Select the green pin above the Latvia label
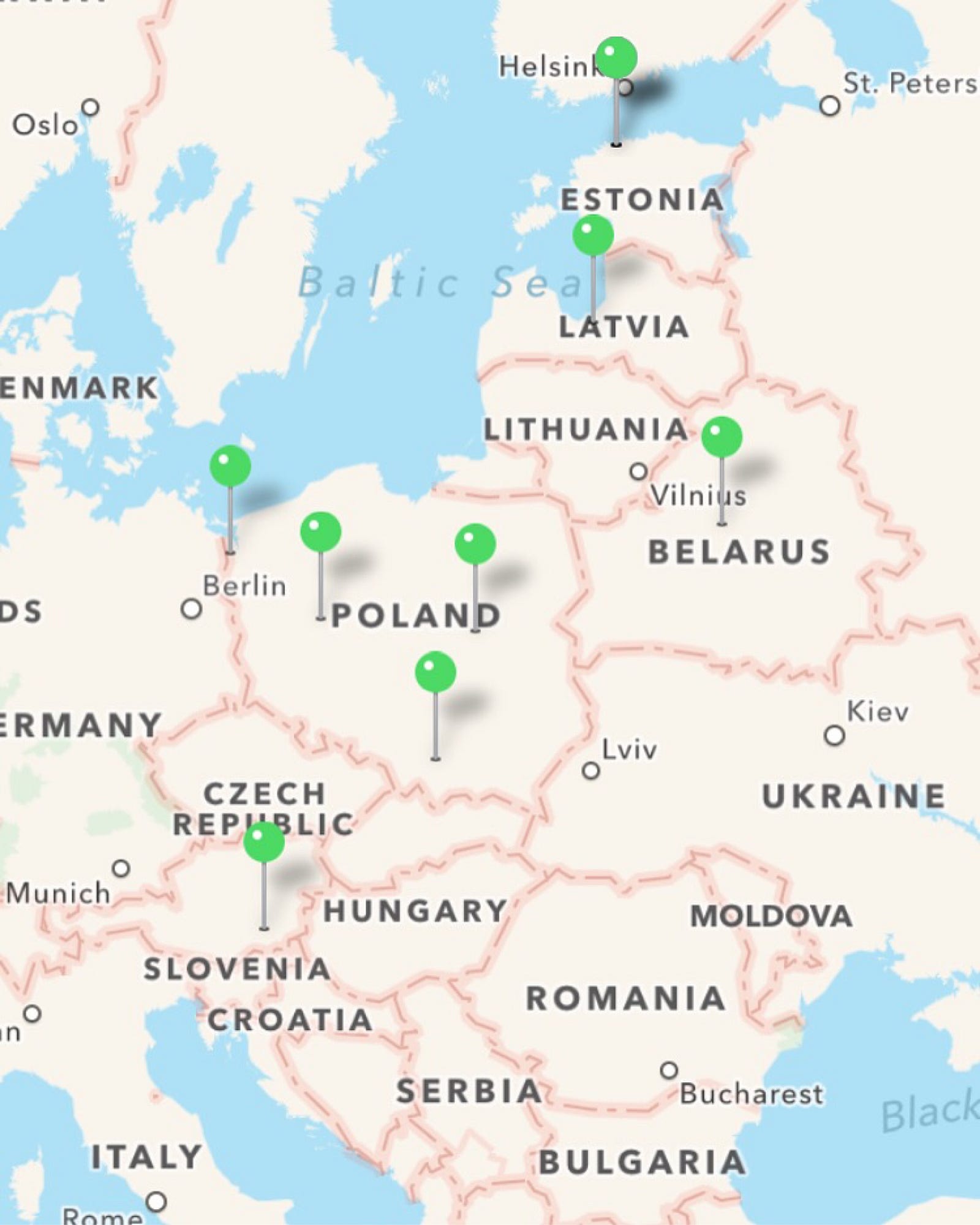This screenshot has height=1225, width=980. pos(593,235)
